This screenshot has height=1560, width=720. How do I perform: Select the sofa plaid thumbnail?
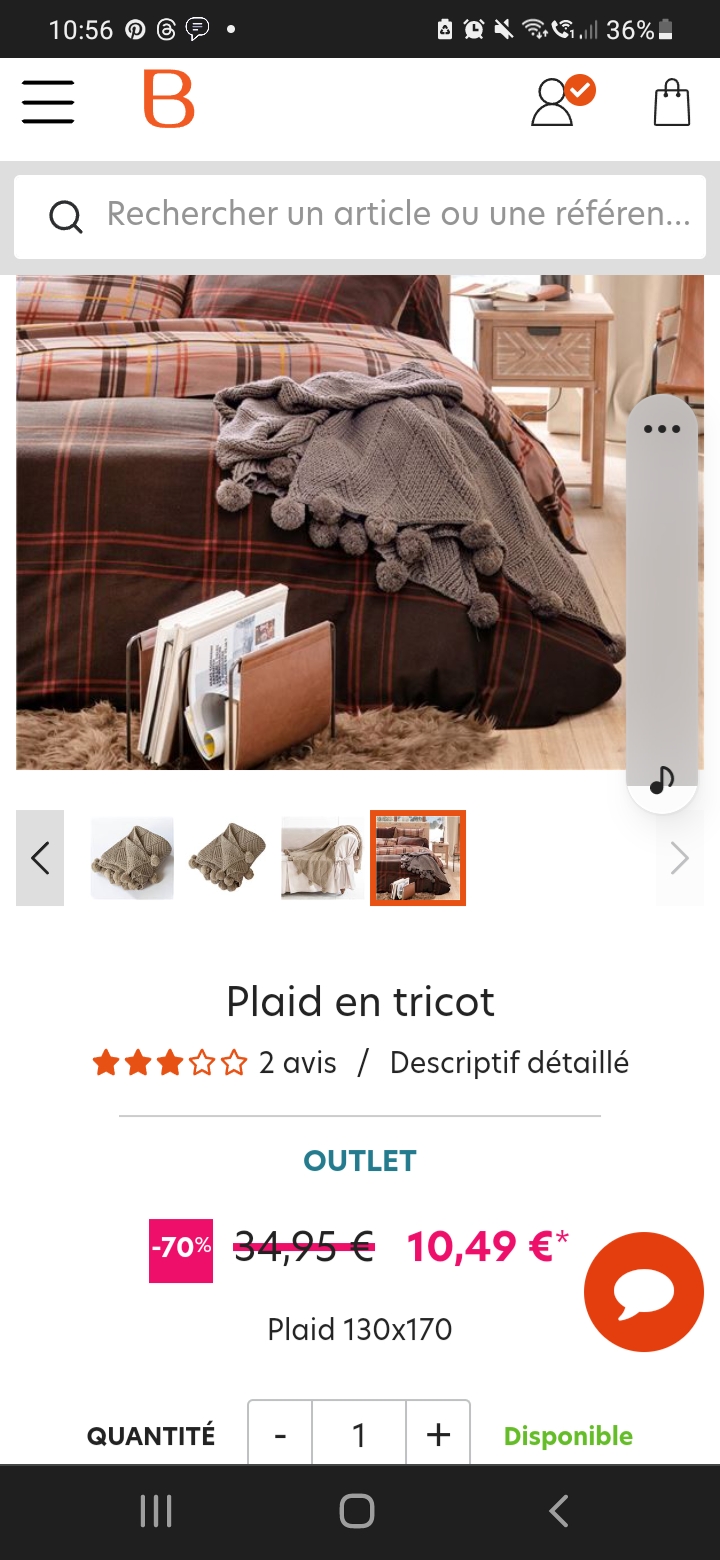322,858
